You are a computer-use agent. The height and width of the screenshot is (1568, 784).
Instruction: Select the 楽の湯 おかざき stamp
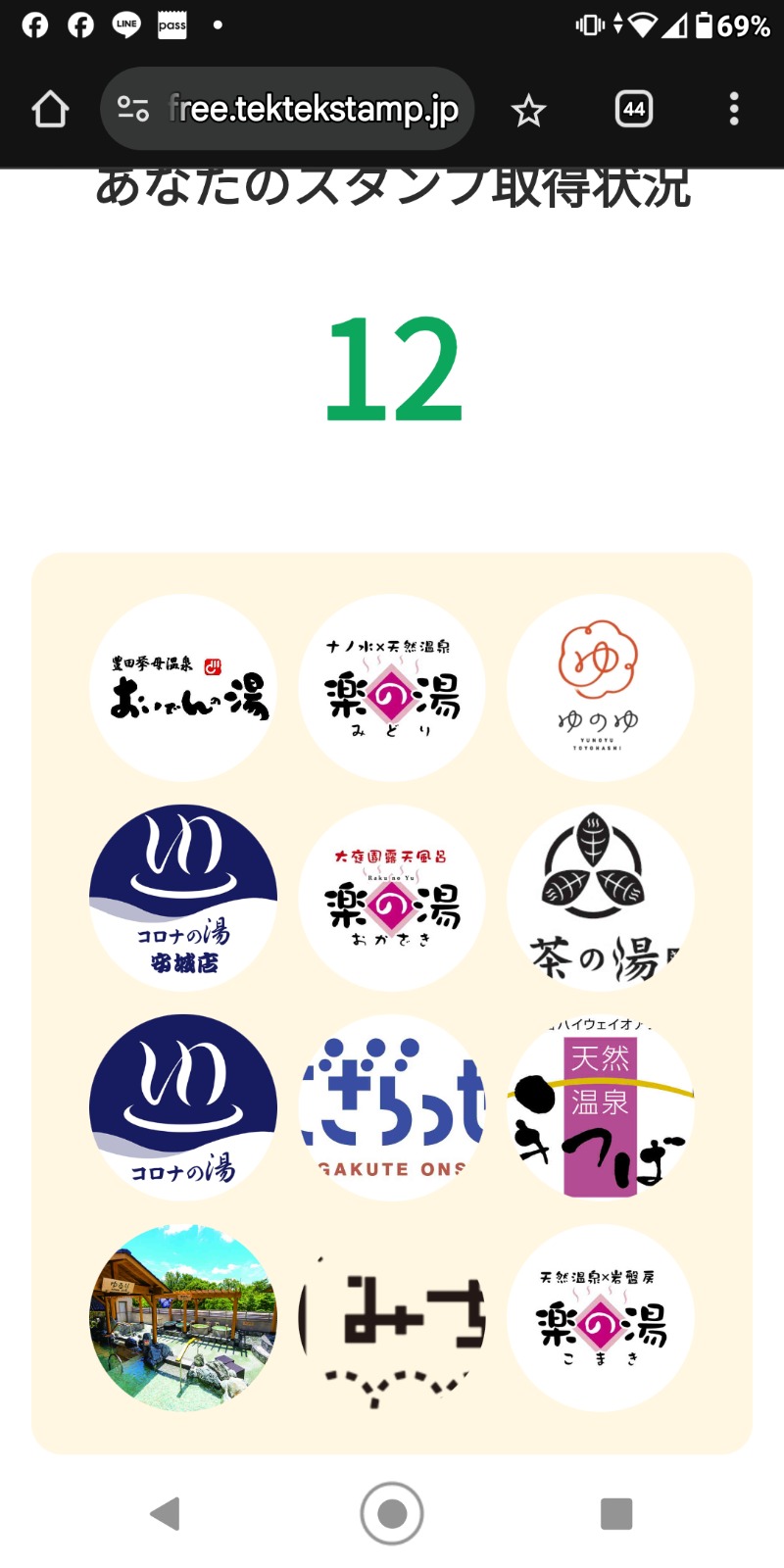392,898
